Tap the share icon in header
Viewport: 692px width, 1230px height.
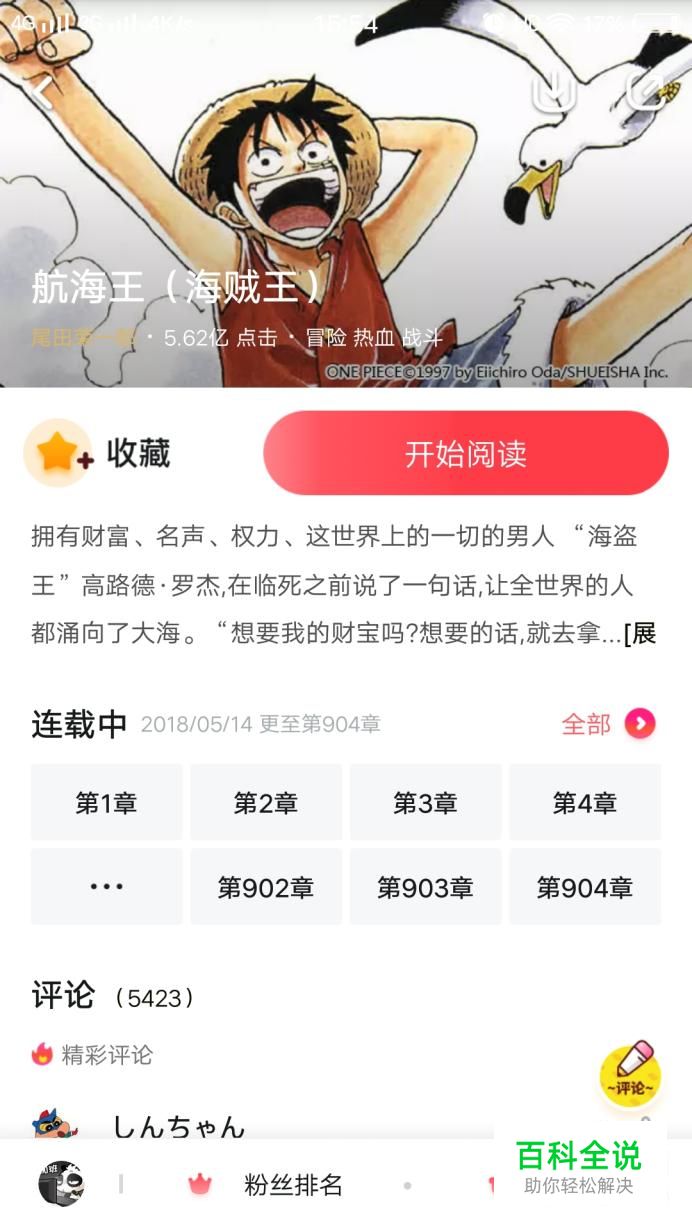point(648,91)
